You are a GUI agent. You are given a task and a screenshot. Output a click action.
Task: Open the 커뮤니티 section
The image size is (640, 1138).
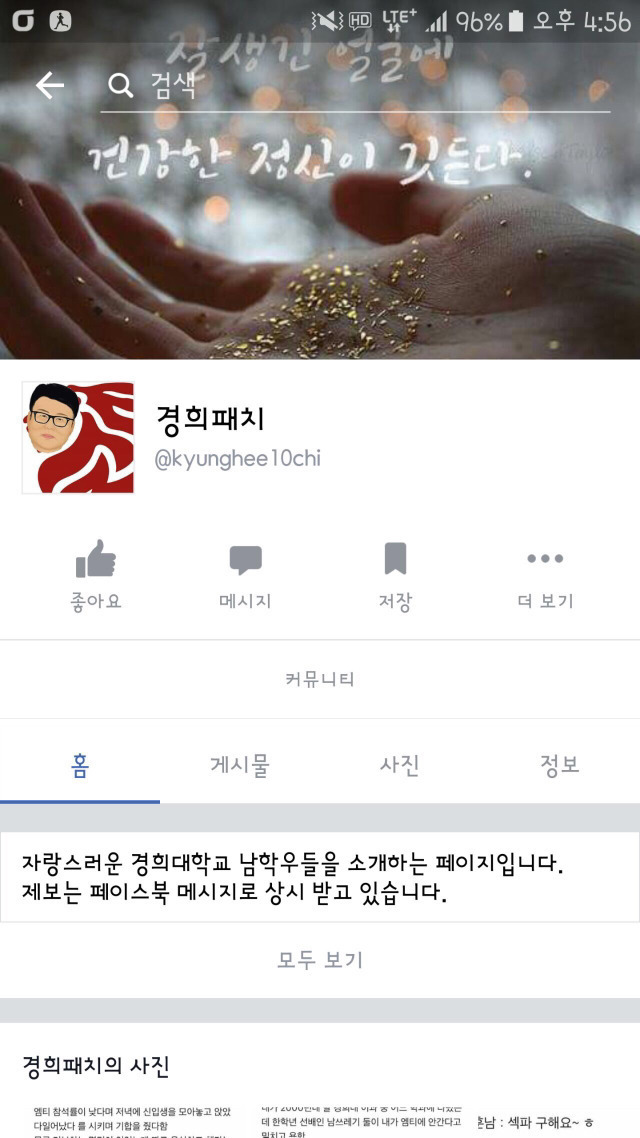(x=320, y=679)
